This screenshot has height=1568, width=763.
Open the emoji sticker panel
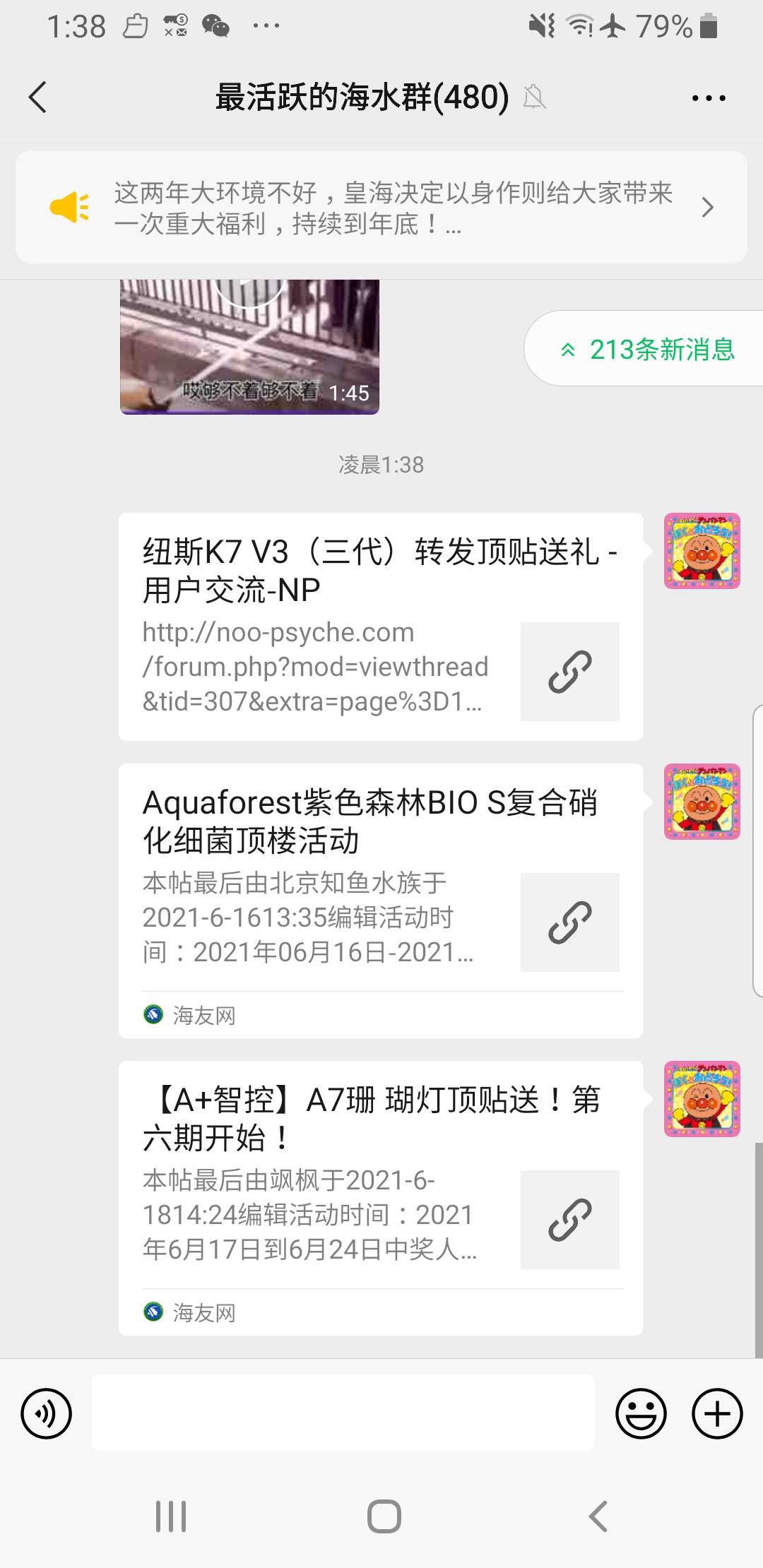[641, 1414]
